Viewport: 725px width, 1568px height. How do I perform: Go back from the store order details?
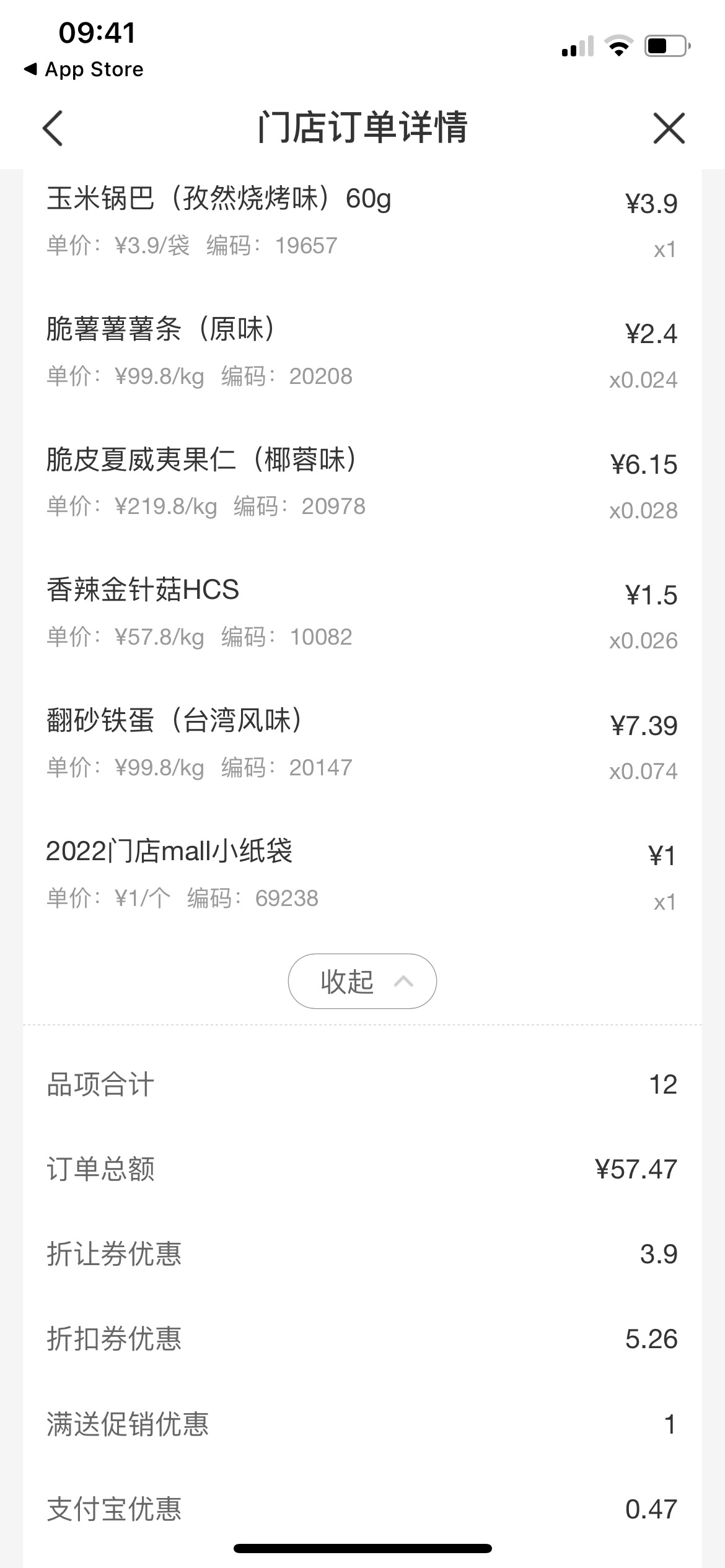click(53, 128)
